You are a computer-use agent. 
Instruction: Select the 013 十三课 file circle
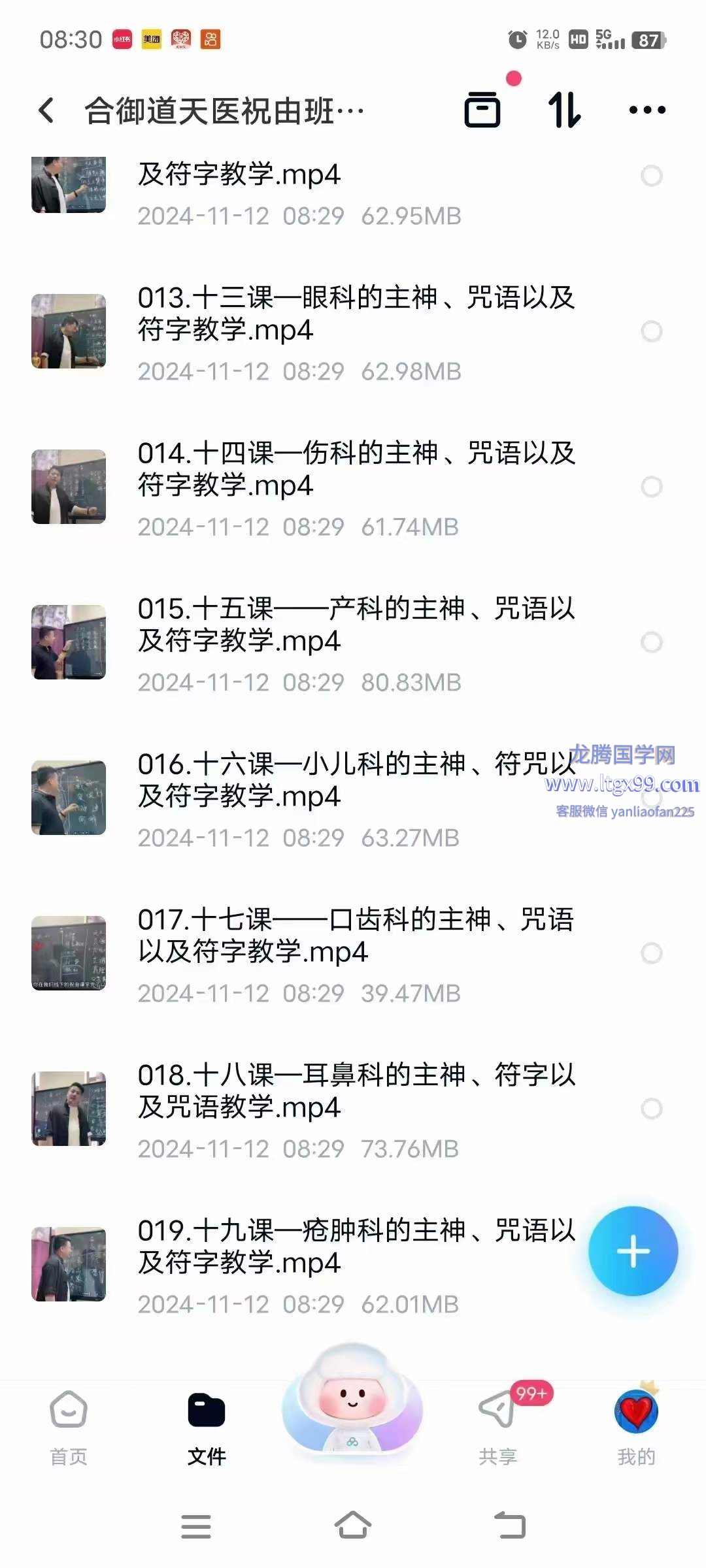coord(651,331)
